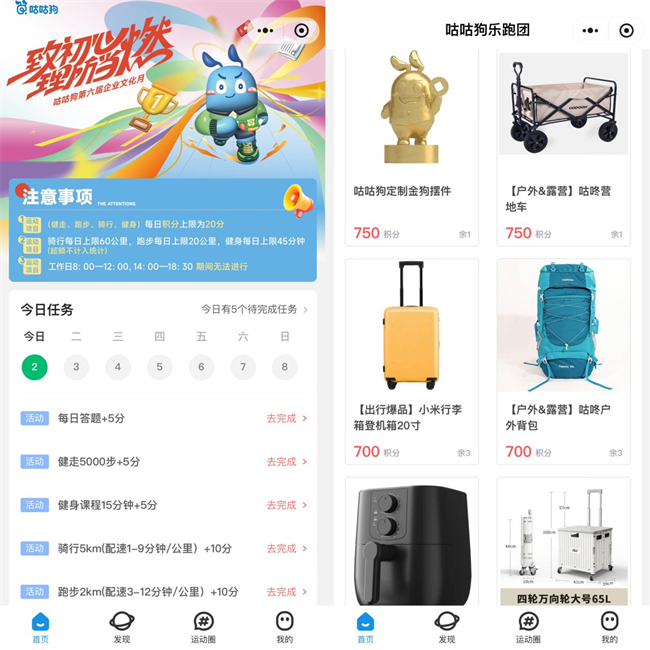The width and height of the screenshot is (650, 650).
Task: Select day 8 in the week calendar
Action: pos(285,367)
